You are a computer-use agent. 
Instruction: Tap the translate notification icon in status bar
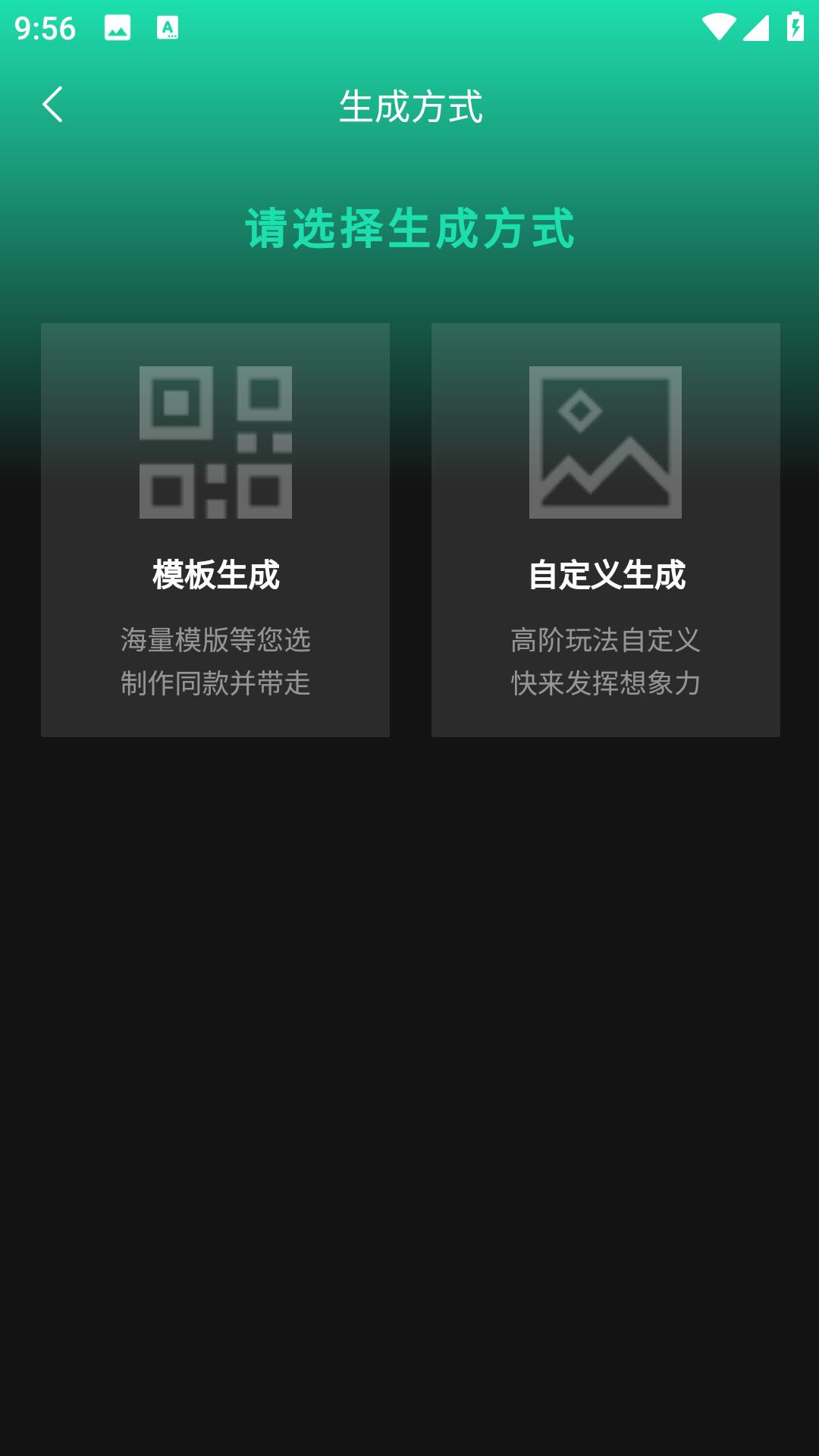coord(166,28)
